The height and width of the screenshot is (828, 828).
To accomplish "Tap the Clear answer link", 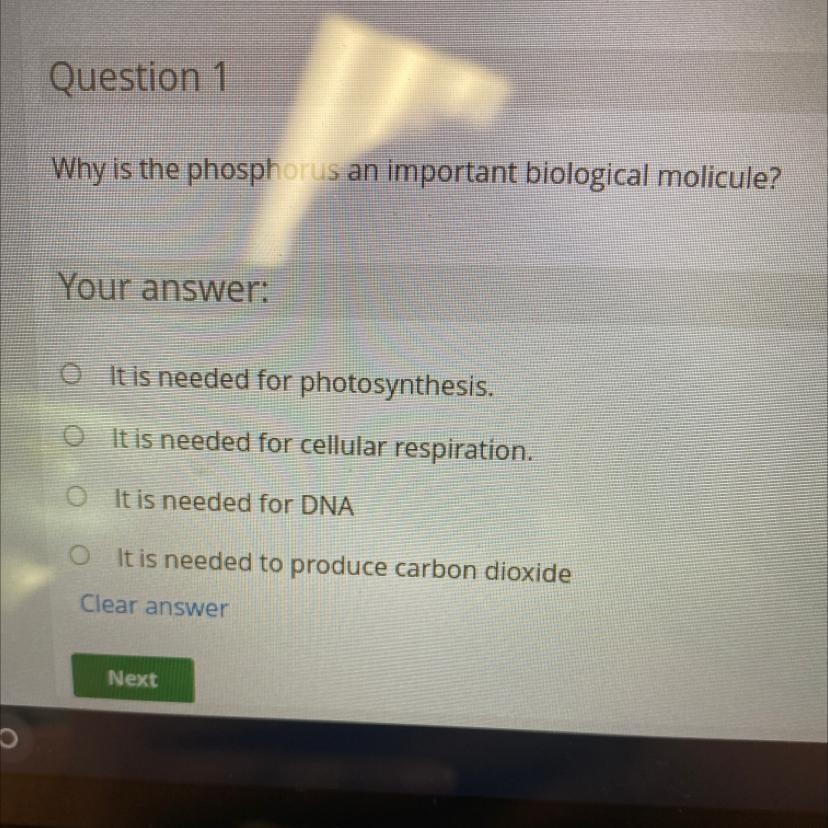I will pos(154,606).
